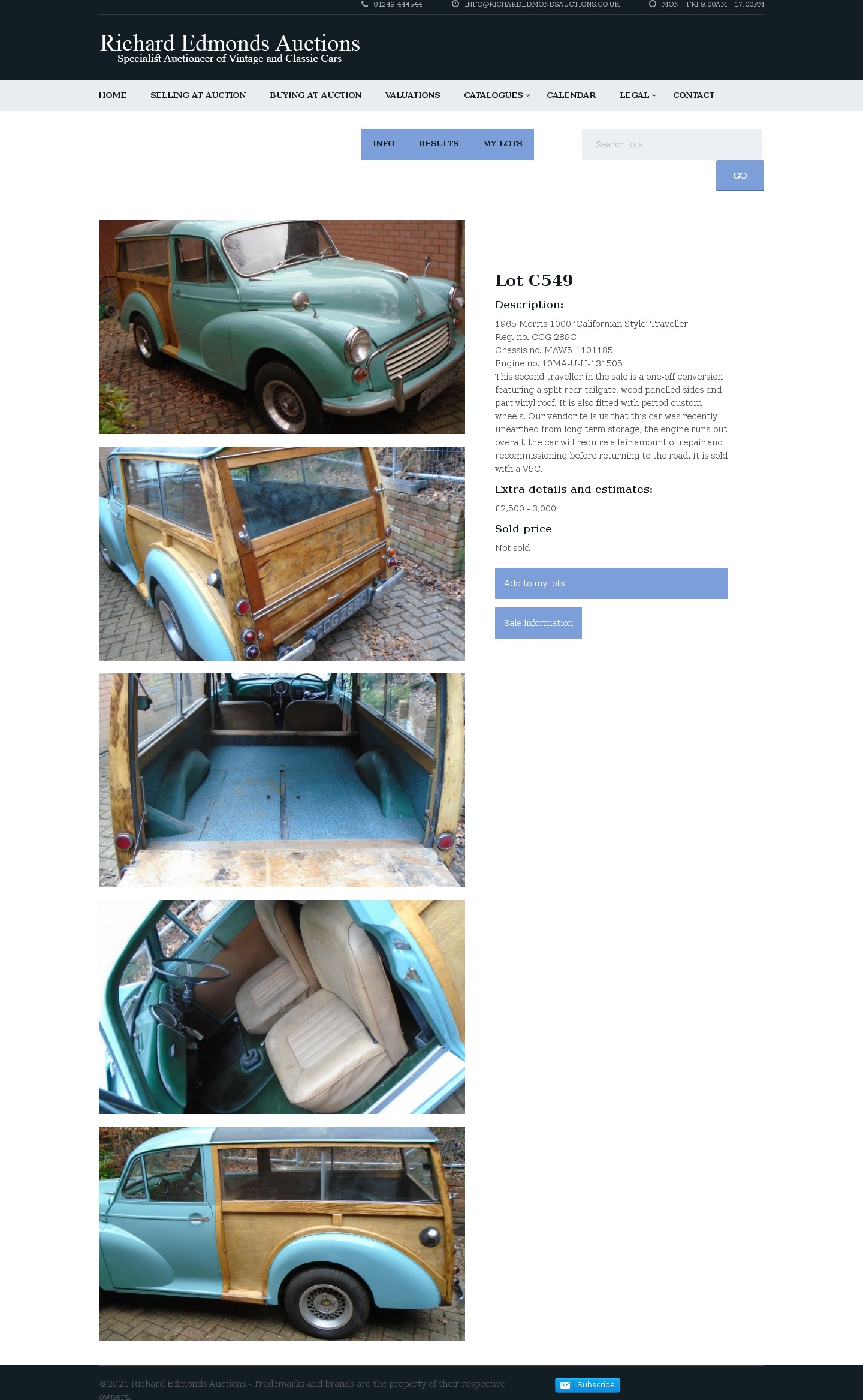Tap the GO search button
The image size is (863, 1400).
point(740,176)
